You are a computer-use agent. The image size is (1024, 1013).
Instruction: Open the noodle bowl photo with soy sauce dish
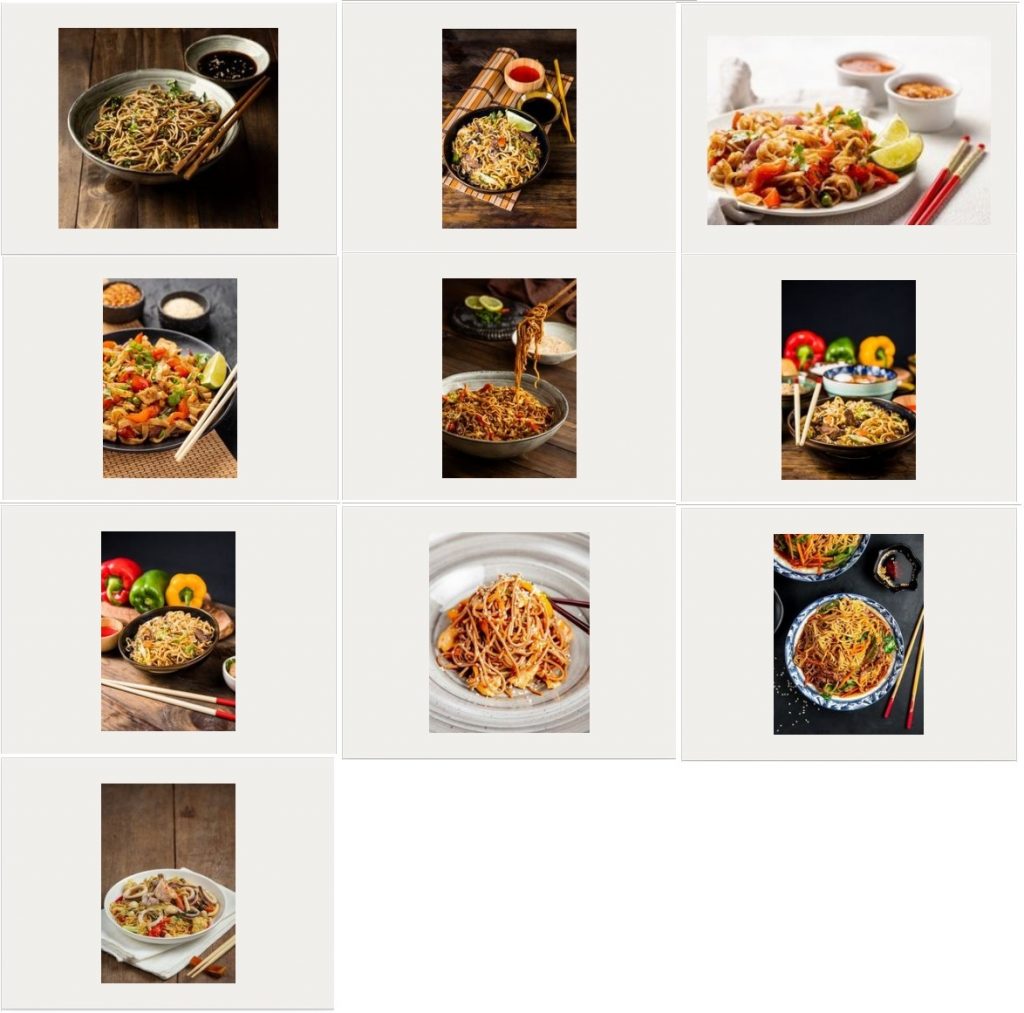pyautogui.click(x=168, y=128)
